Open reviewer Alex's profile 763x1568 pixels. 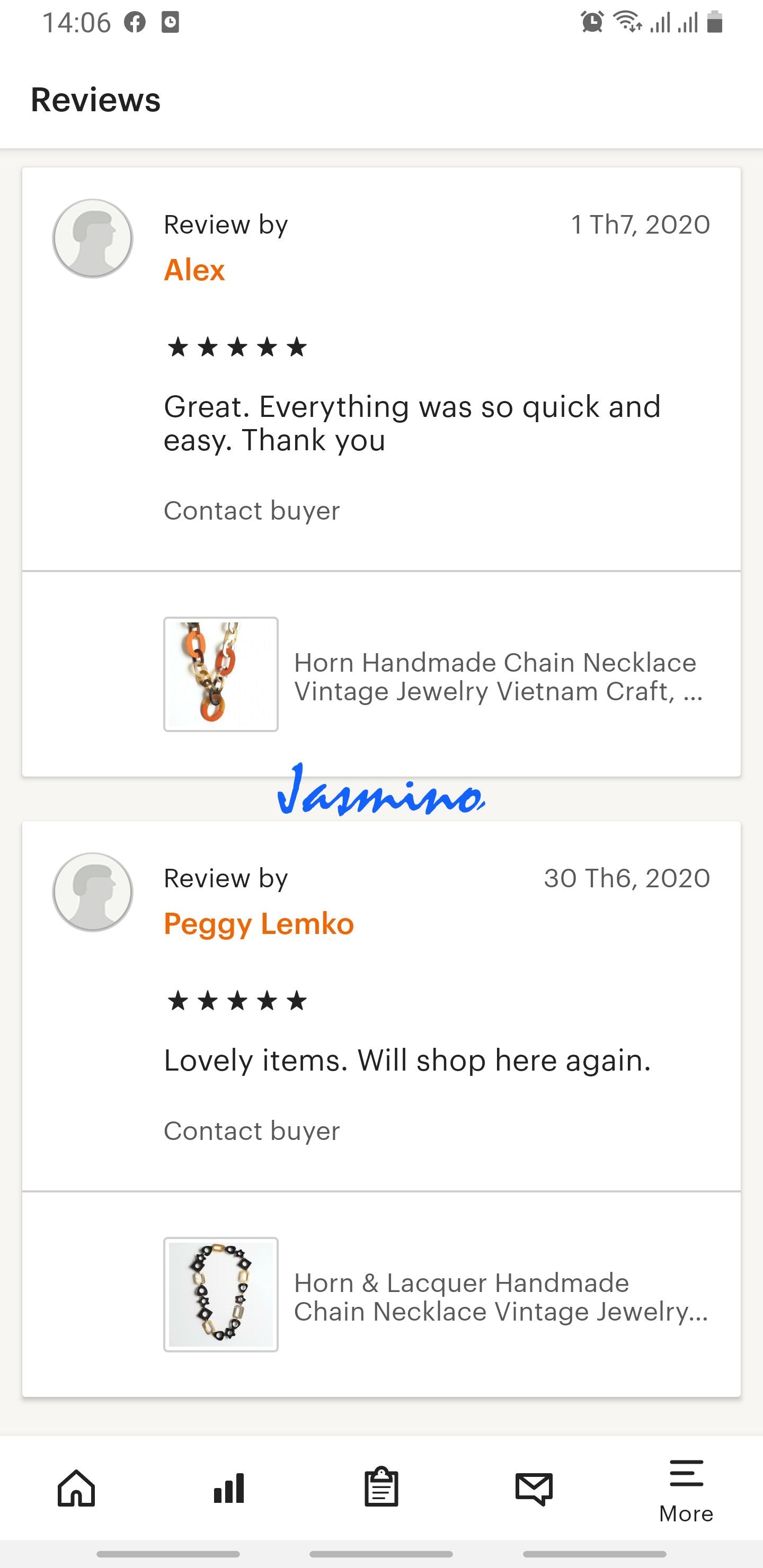(194, 270)
